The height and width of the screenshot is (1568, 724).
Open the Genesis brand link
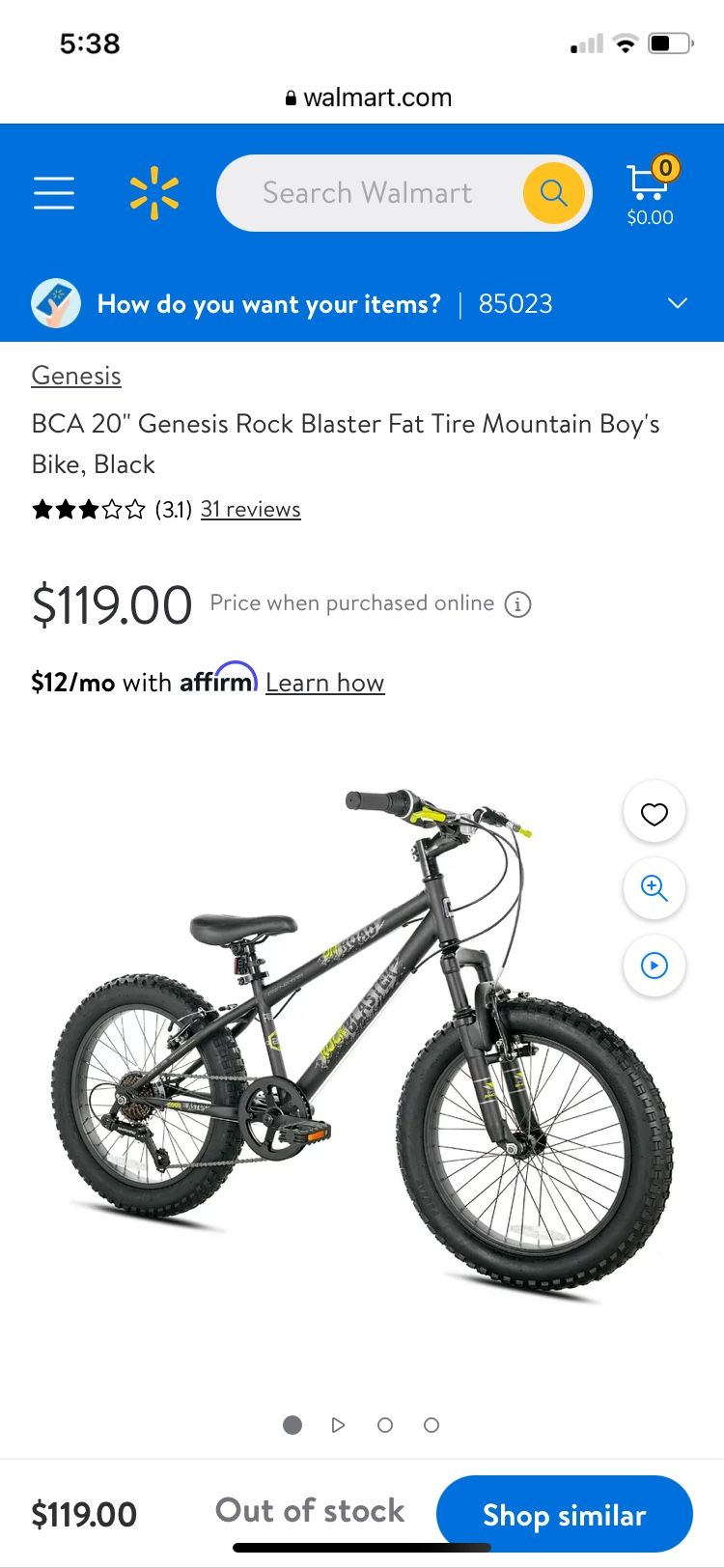76,376
